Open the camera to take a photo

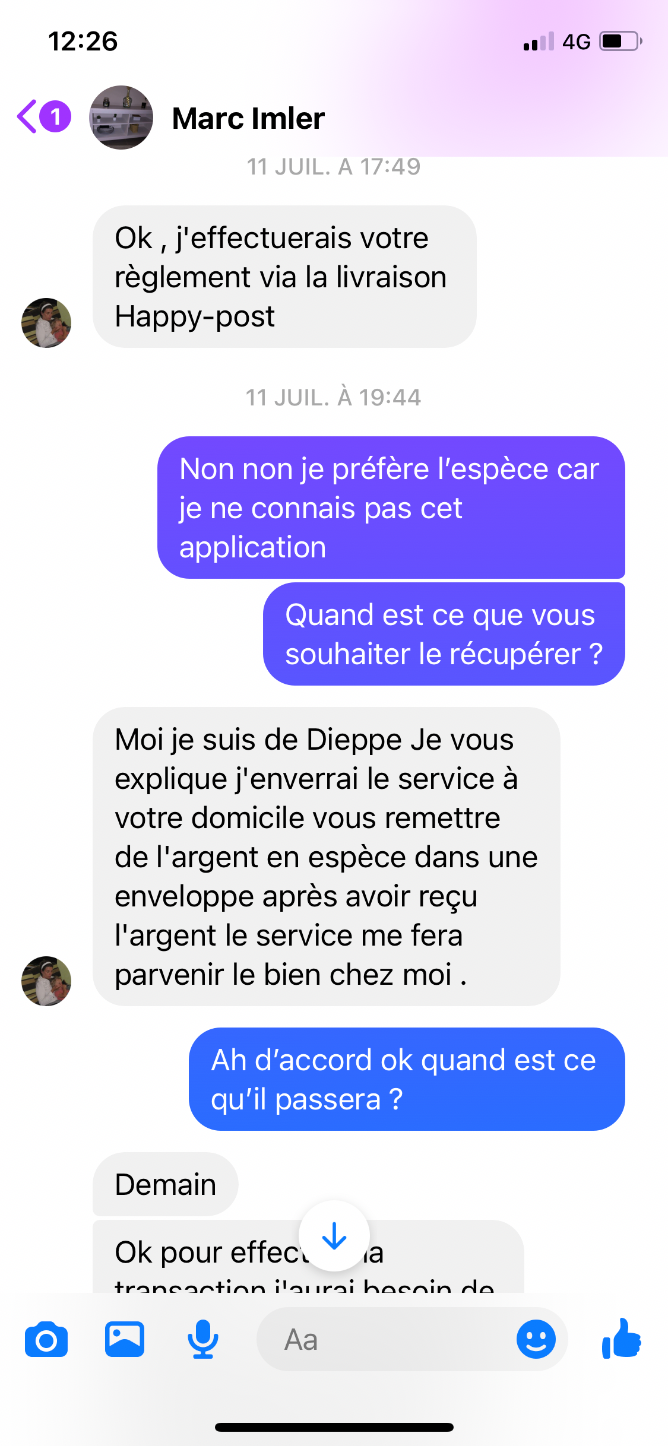[x=46, y=1339]
